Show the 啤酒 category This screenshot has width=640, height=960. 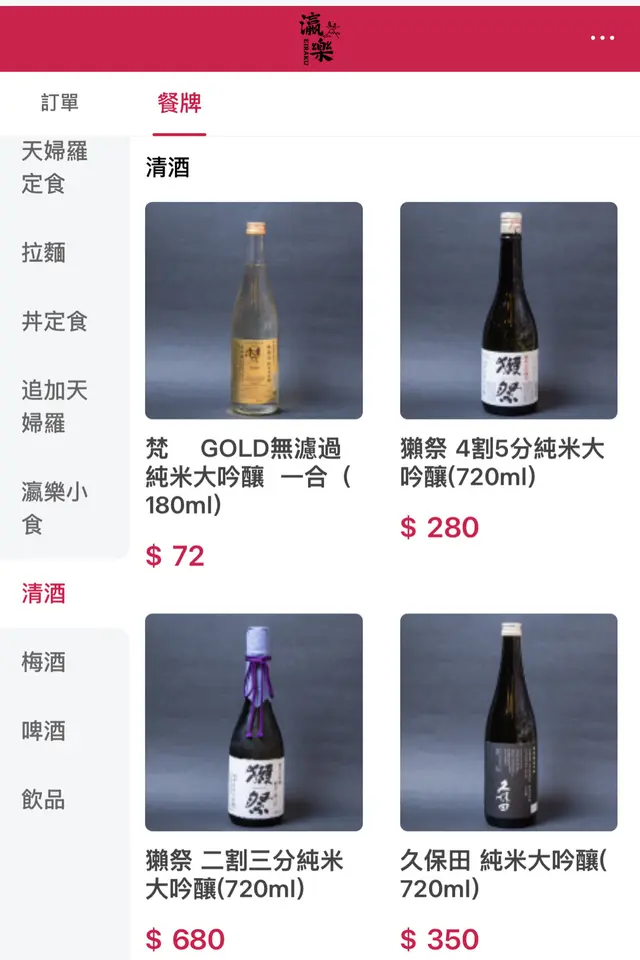(44, 731)
